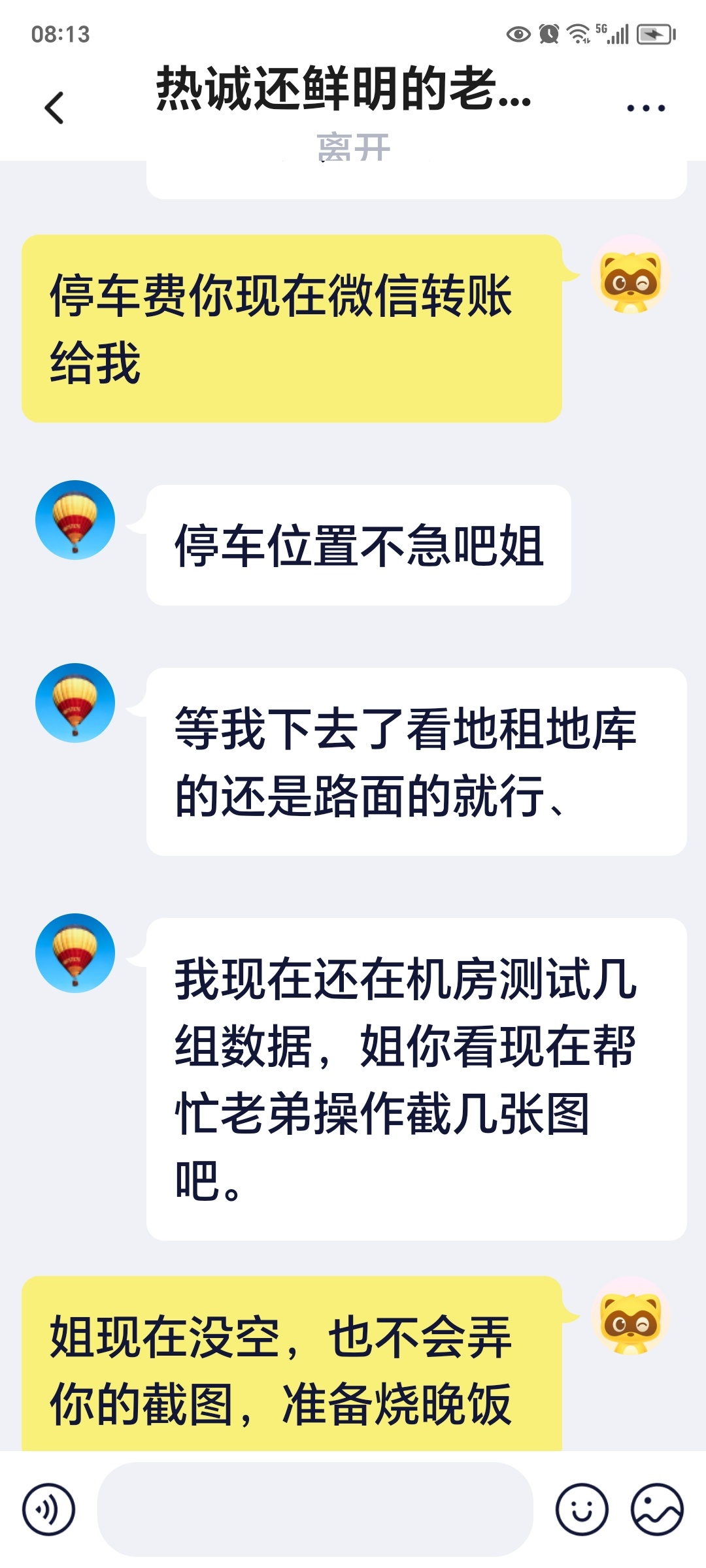Open my raccoon avatar beside 停车费 message
This screenshot has width=706, height=1568.
(x=630, y=276)
